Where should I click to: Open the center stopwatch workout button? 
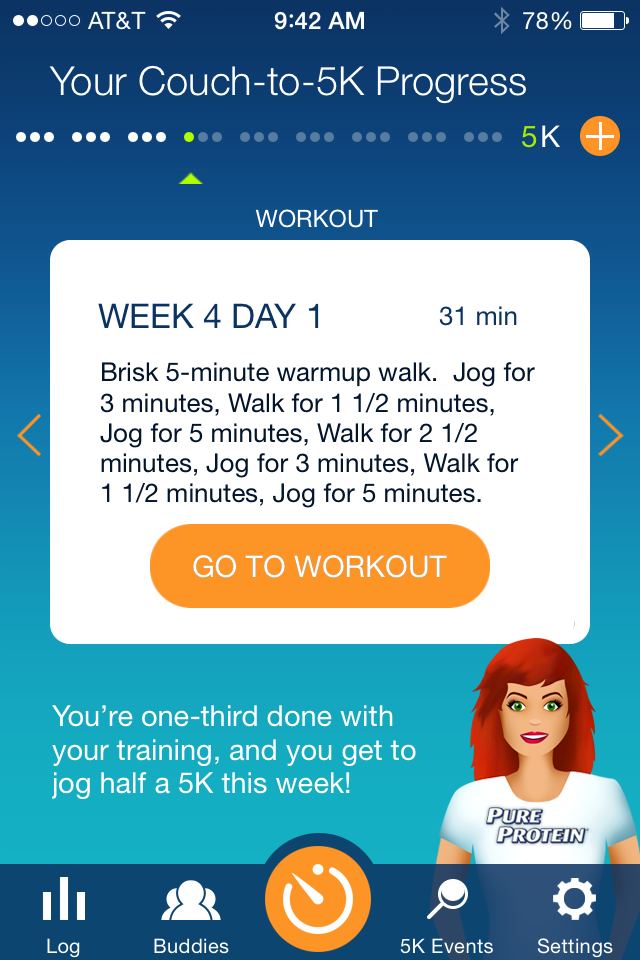(318, 898)
